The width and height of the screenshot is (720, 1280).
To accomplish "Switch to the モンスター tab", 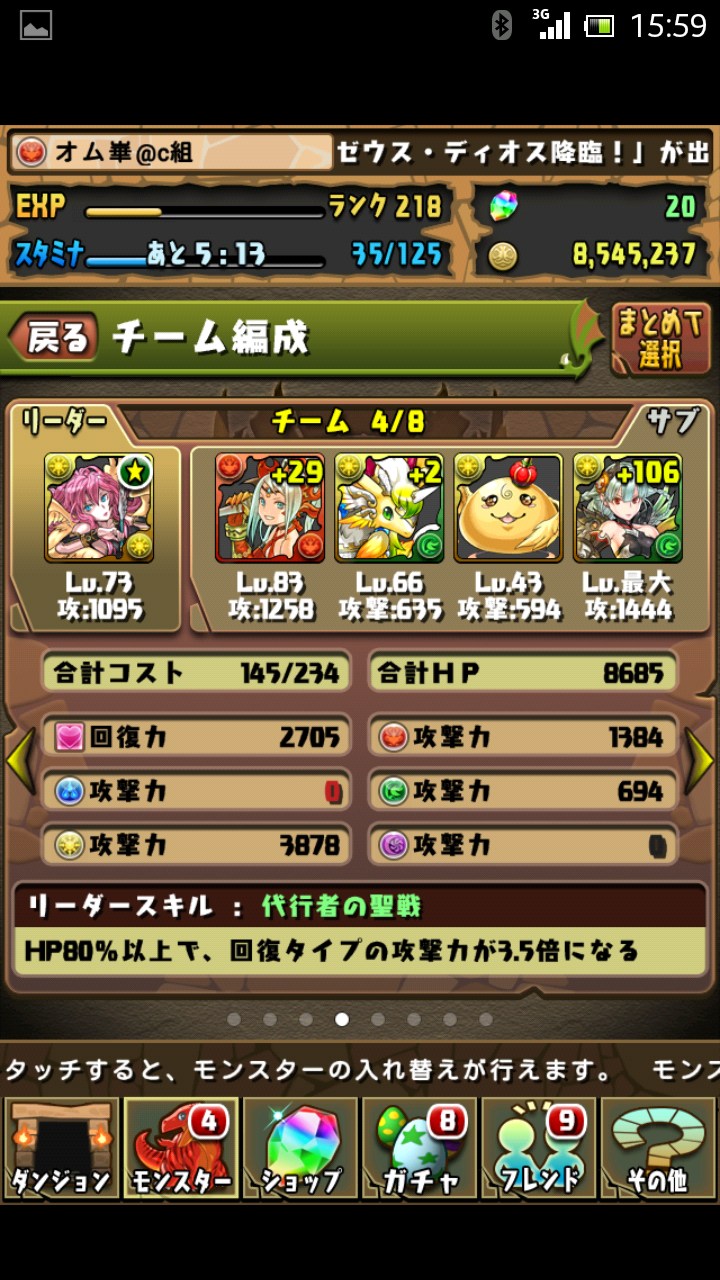I will tap(180, 1148).
